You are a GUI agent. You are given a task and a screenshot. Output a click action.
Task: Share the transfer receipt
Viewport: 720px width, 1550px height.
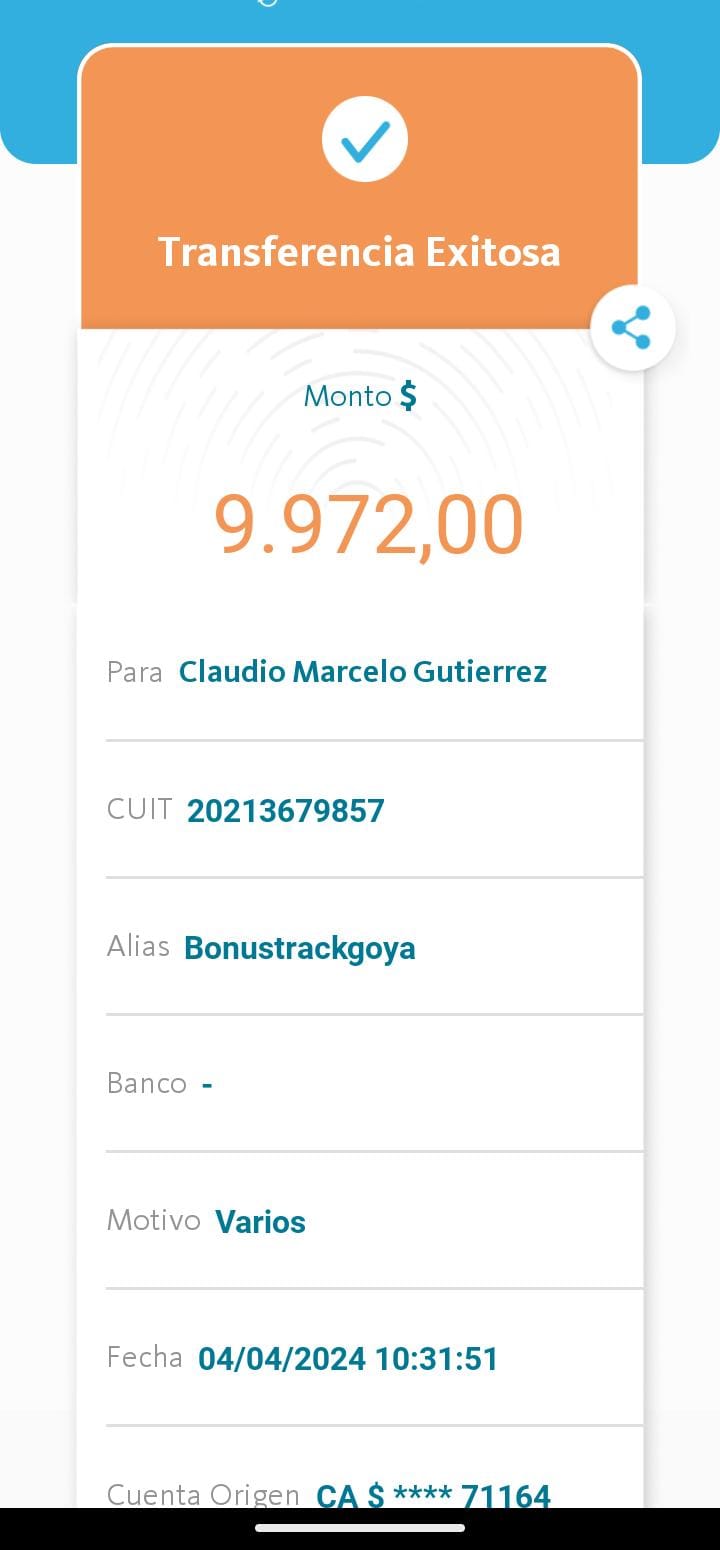point(632,328)
